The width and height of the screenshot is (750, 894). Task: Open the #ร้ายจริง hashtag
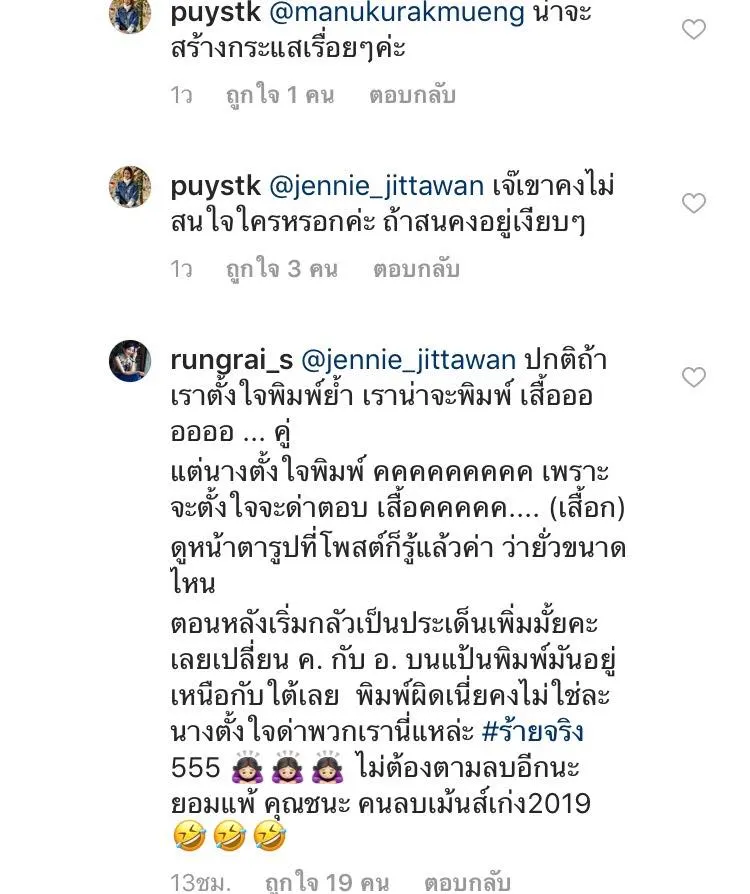[x=533, y=732]
